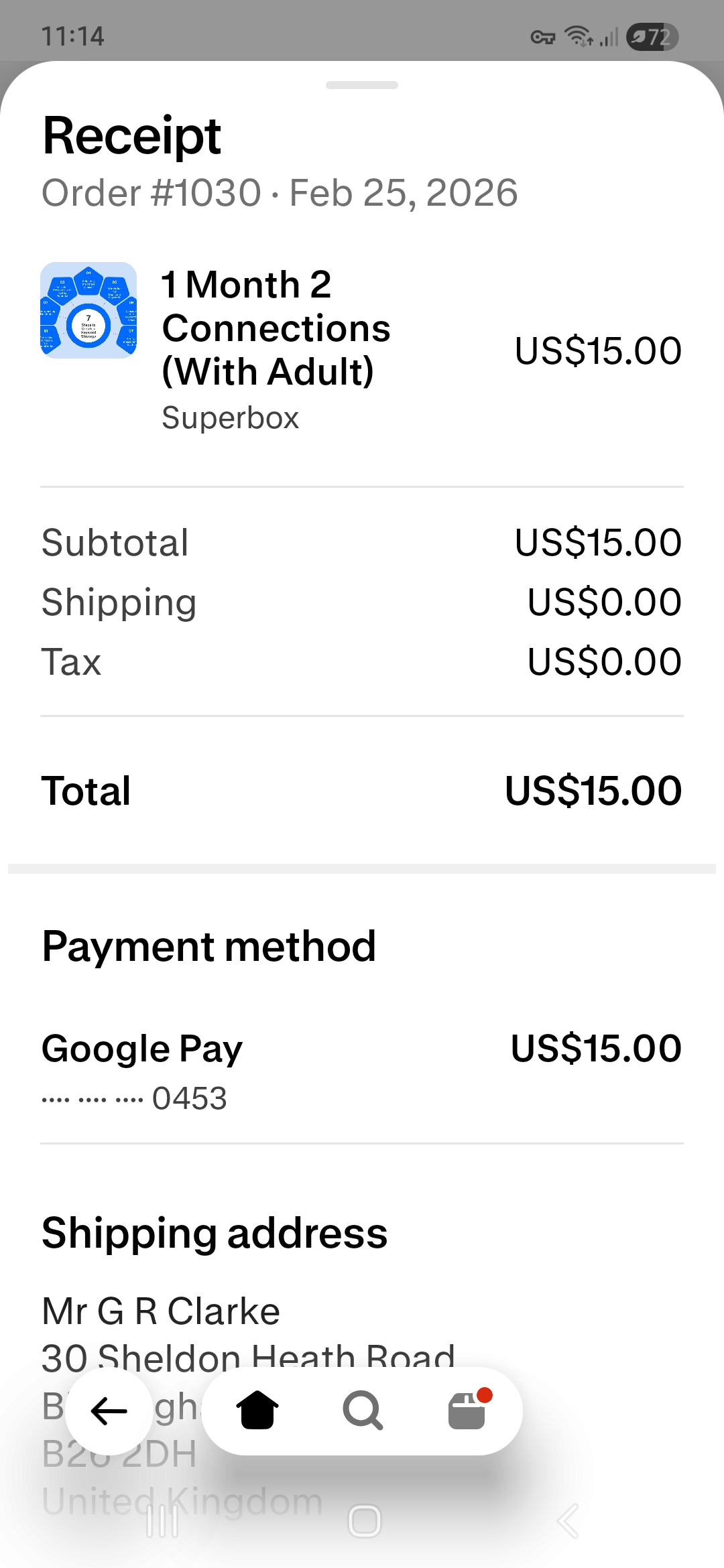Viewport: 724px width, 1568px height.
Task: Tap the system home button
Action: [365, 1521]
